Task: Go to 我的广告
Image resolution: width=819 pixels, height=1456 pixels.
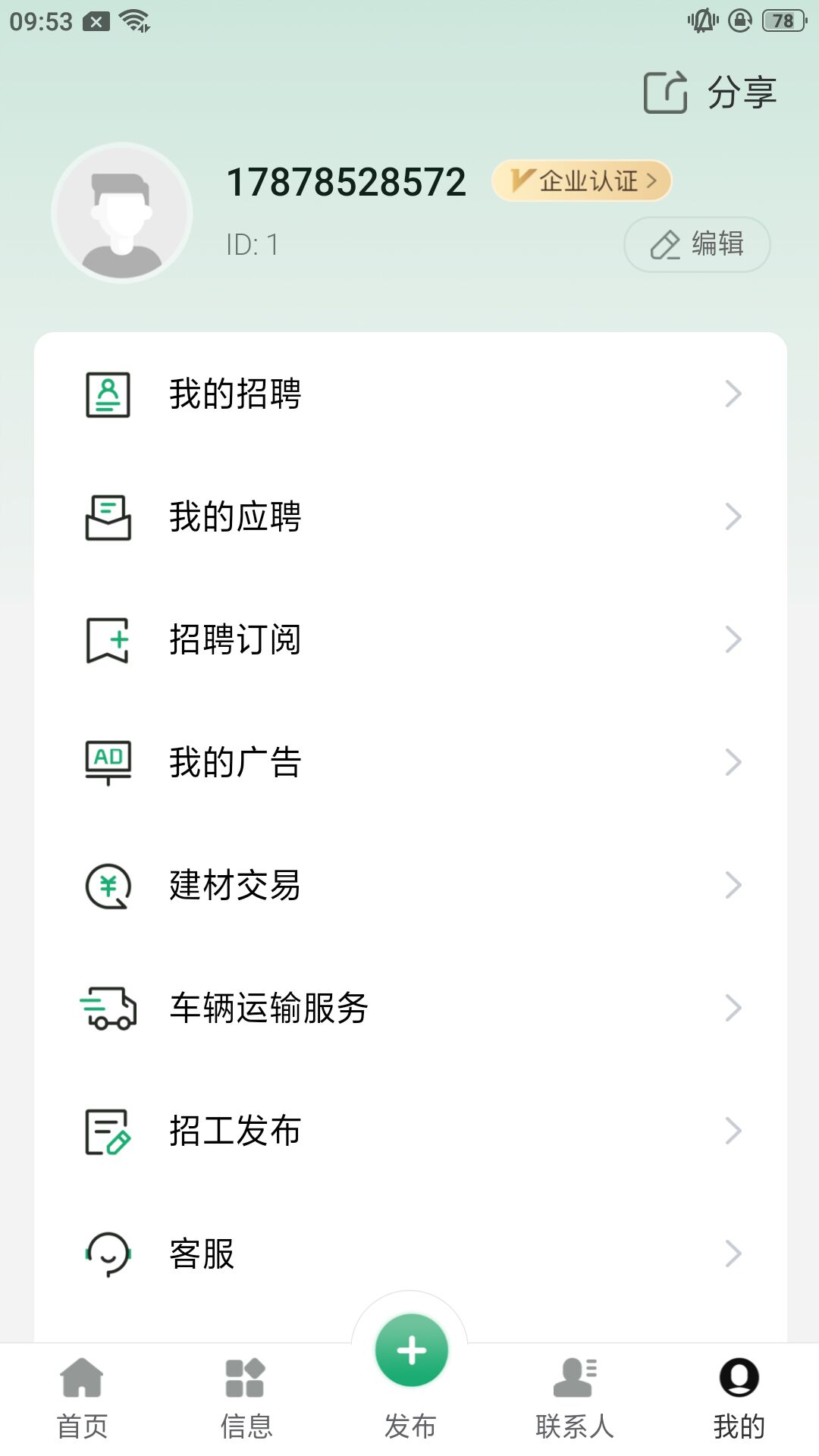Action: pyautogui.click(x=410, y=762)
